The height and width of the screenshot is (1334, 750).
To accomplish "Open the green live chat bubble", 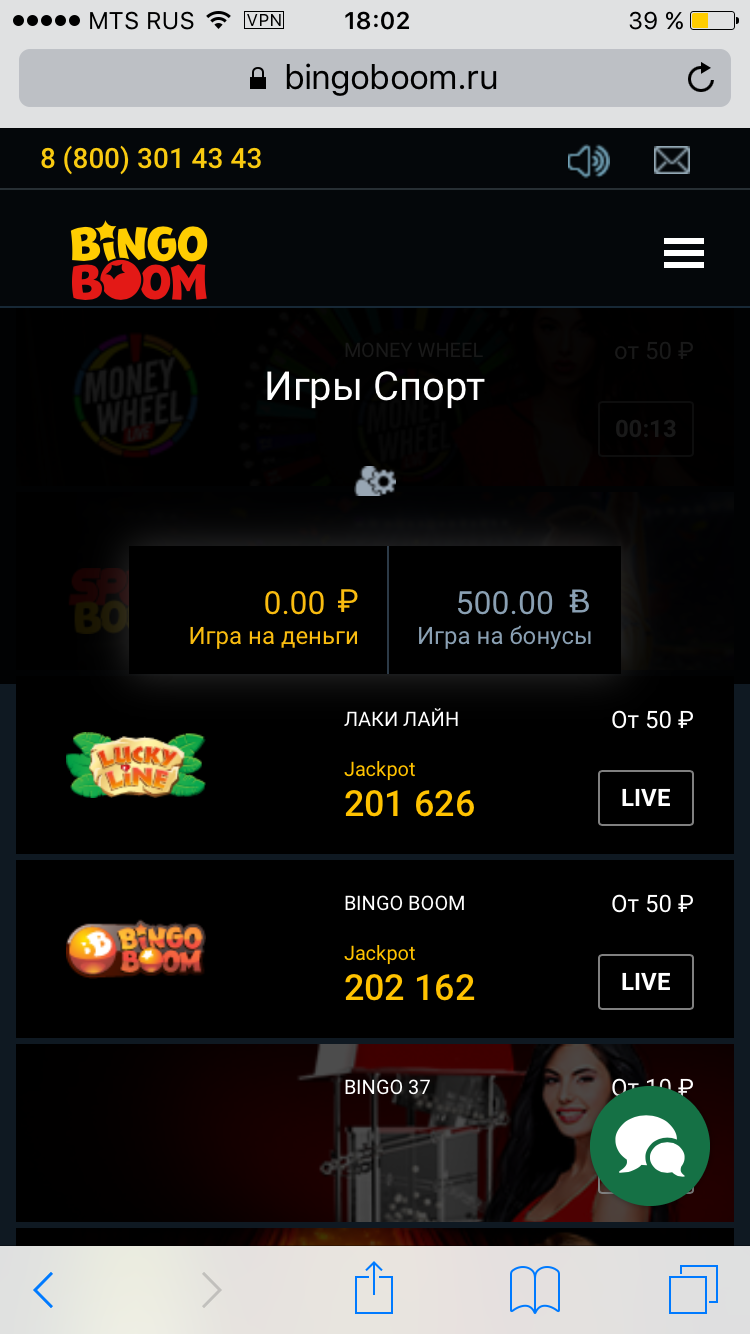I will pyautogui.click(x=650, y=1145).
